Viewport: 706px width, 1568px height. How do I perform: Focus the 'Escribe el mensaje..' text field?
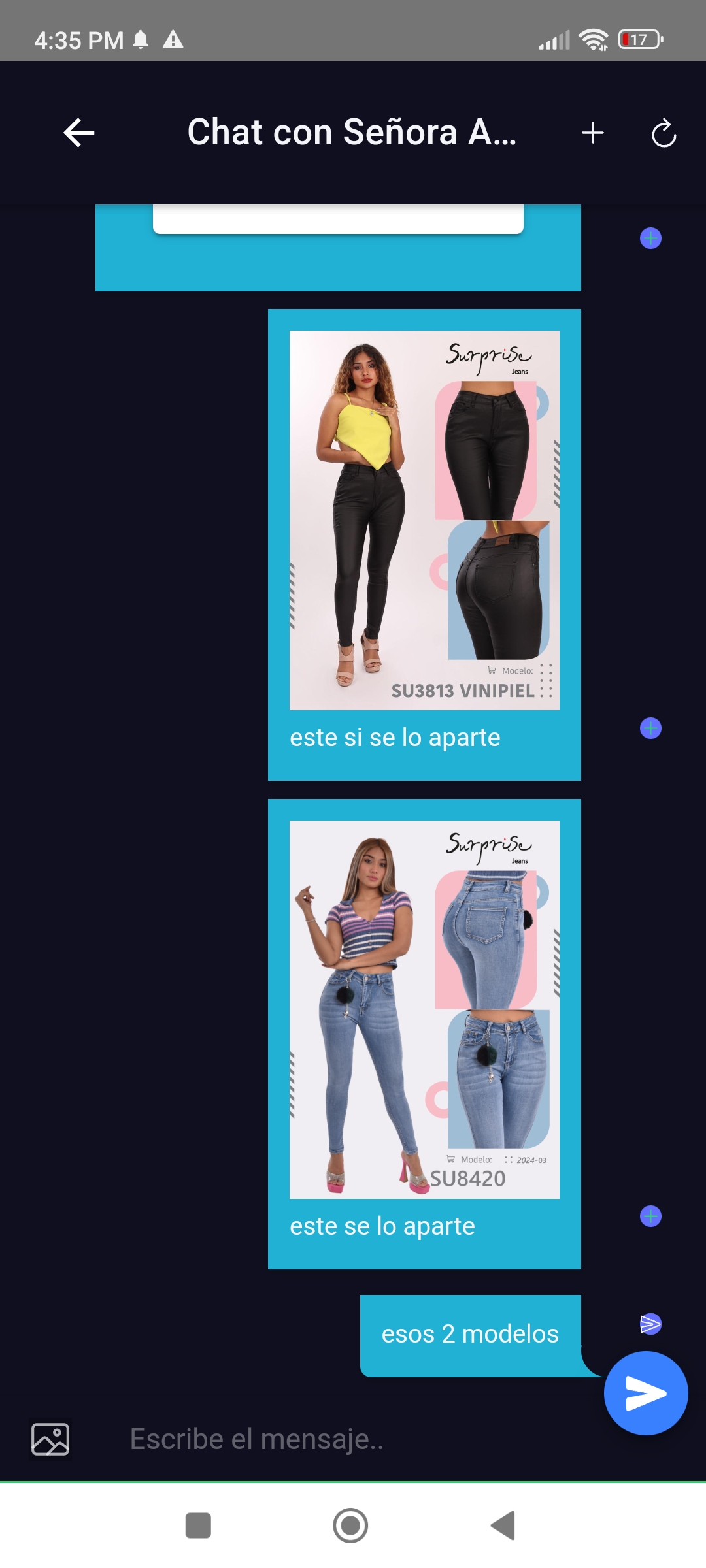coord(353,1439)
